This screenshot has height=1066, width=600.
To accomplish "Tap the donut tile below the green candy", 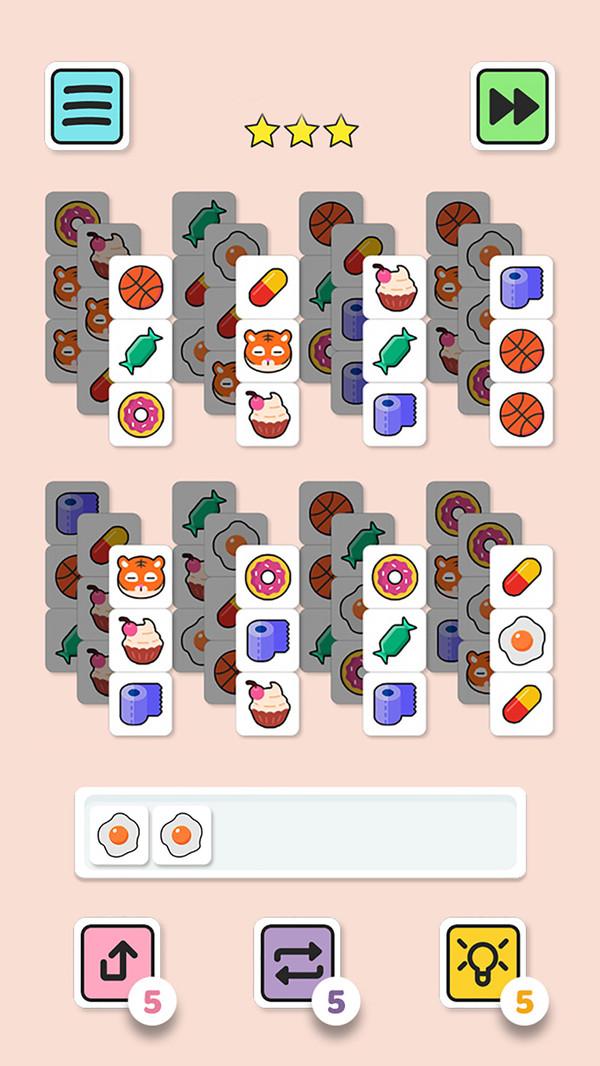I will coord(140,413).
